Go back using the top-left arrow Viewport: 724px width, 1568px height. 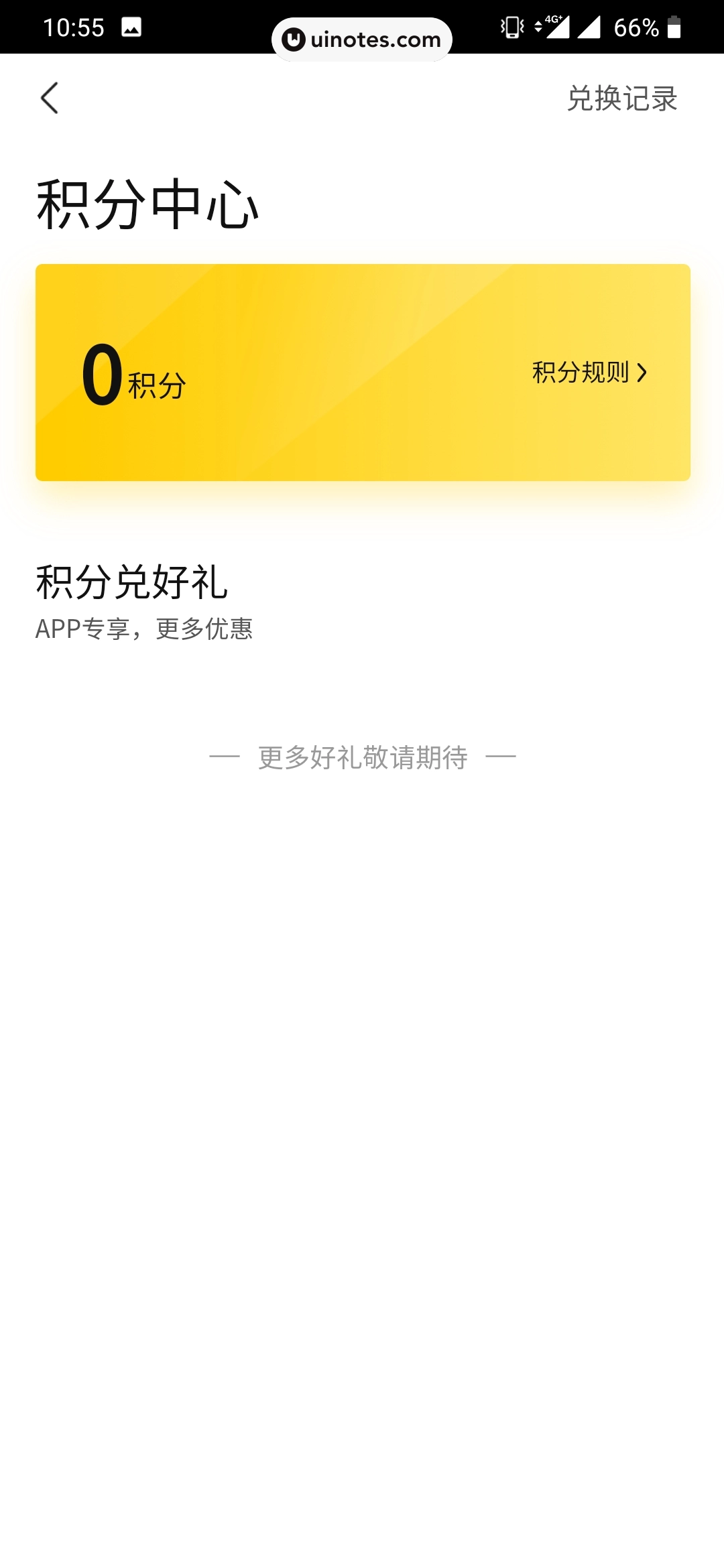50,99
